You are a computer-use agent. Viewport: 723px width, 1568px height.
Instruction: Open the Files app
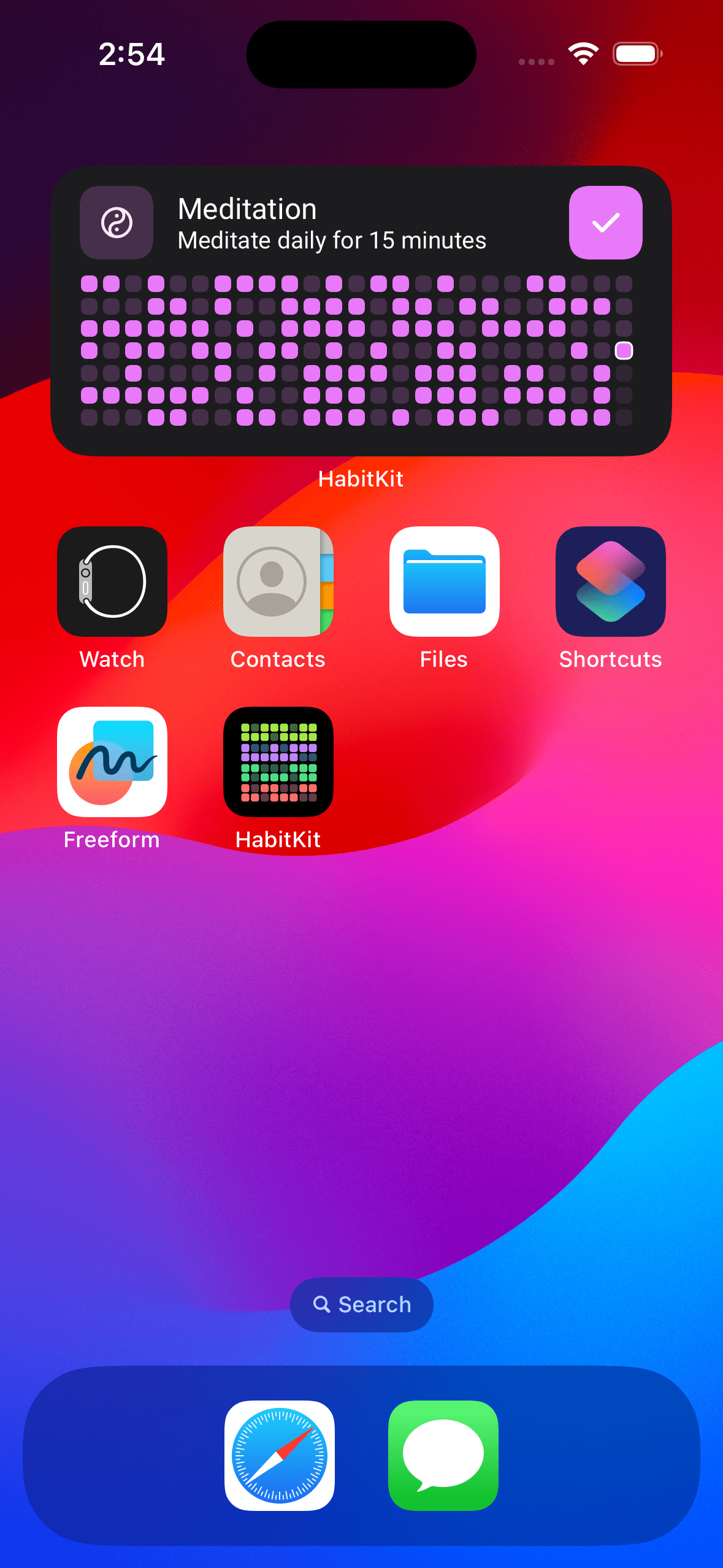[x=444, y=582]
